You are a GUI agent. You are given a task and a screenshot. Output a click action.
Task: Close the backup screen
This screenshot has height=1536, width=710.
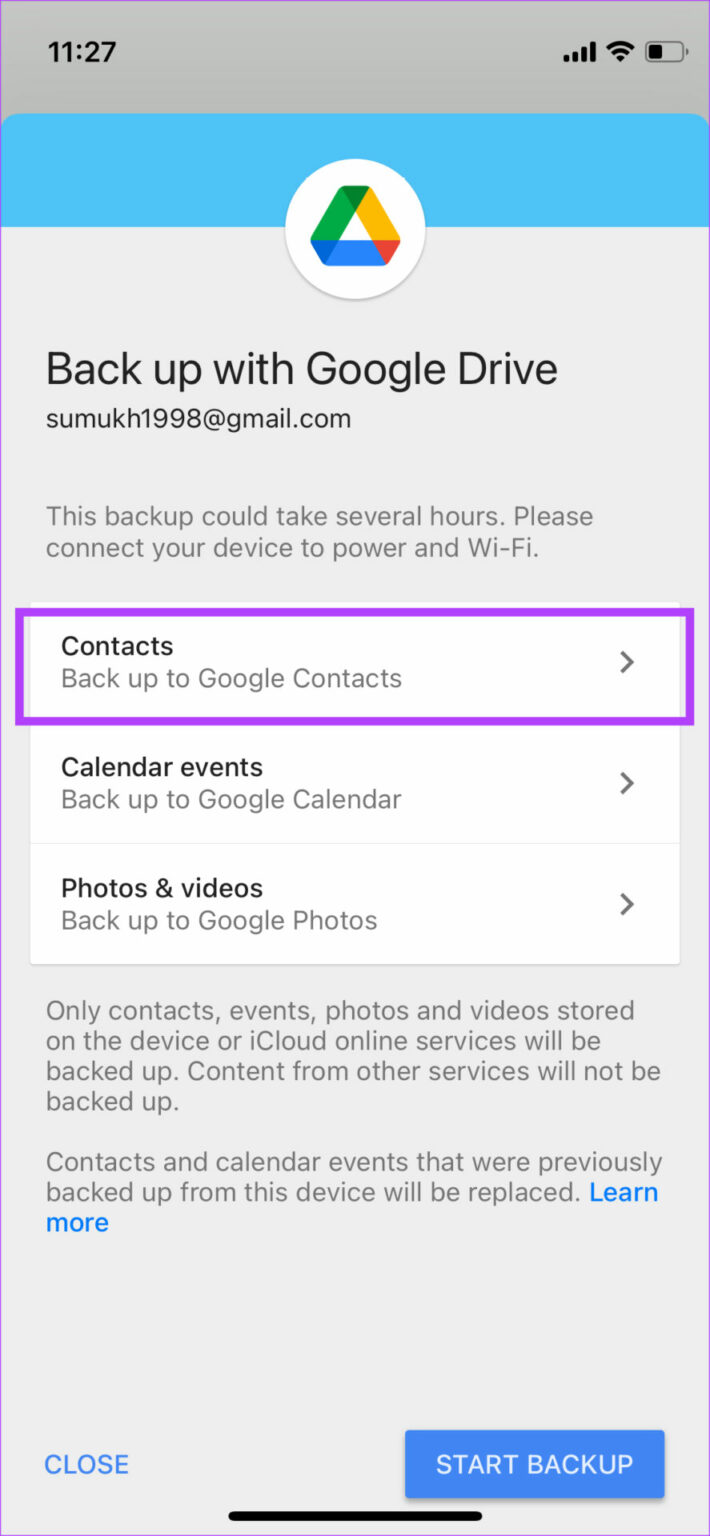point(87,1464)
